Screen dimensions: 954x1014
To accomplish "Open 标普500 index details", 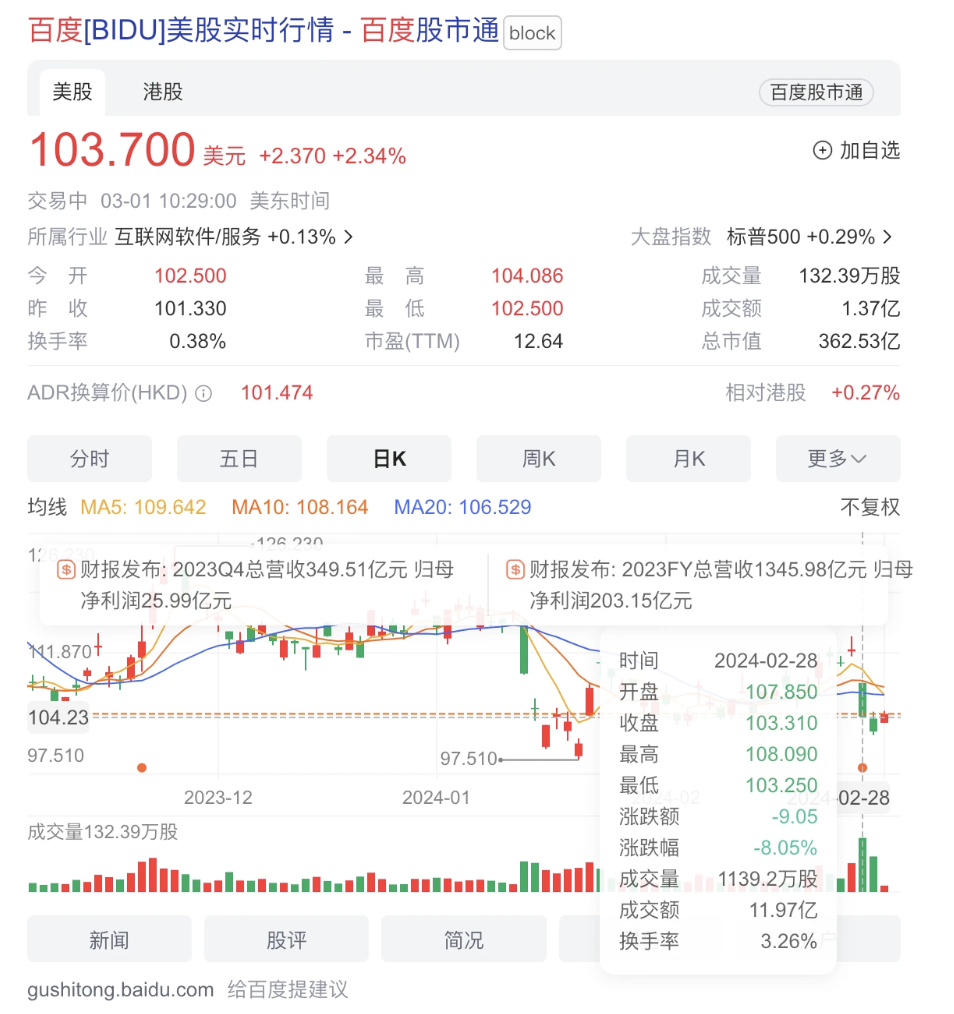I will tap(810, 237).
